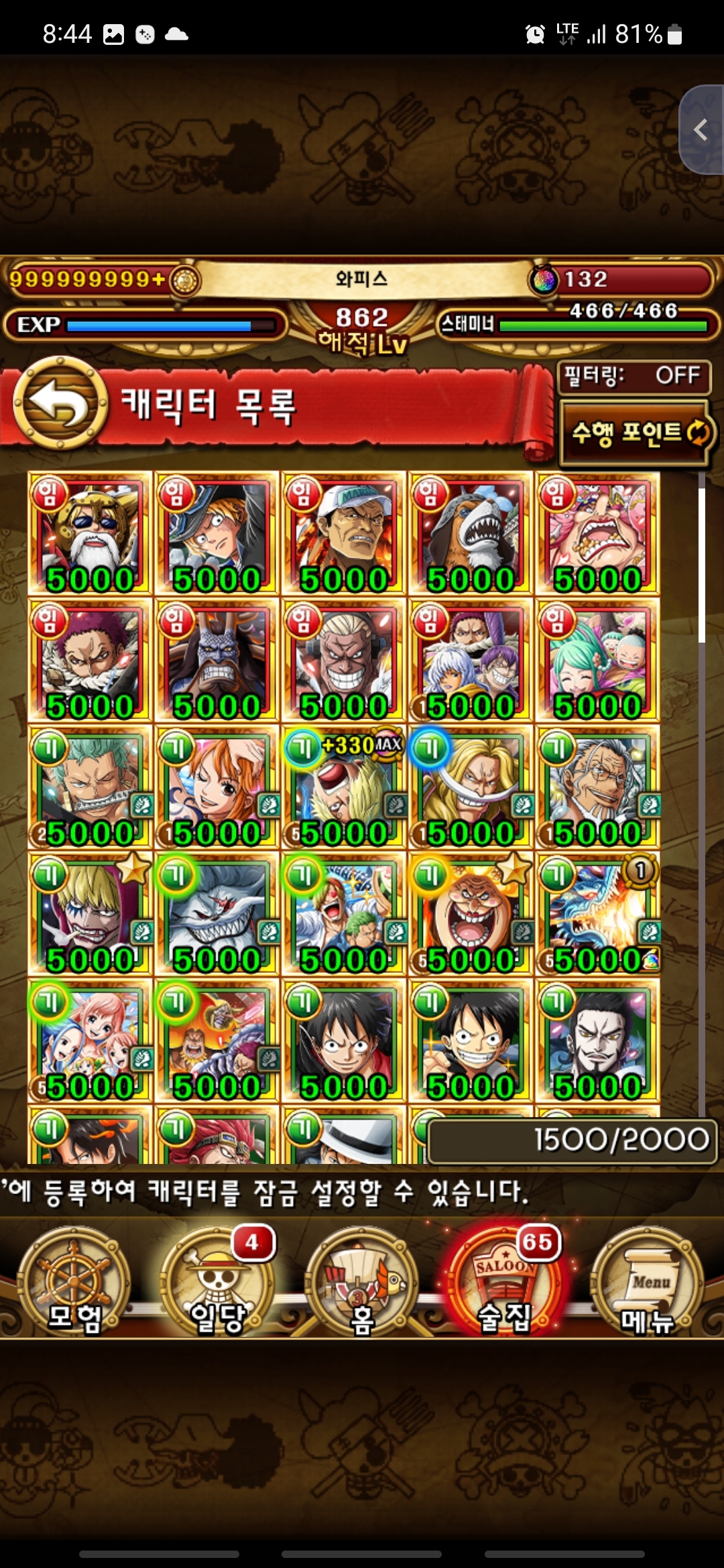Select the glasses-wearing gray-haired old man card
This screenshot has width=724, height=1568.
point(598,788)
